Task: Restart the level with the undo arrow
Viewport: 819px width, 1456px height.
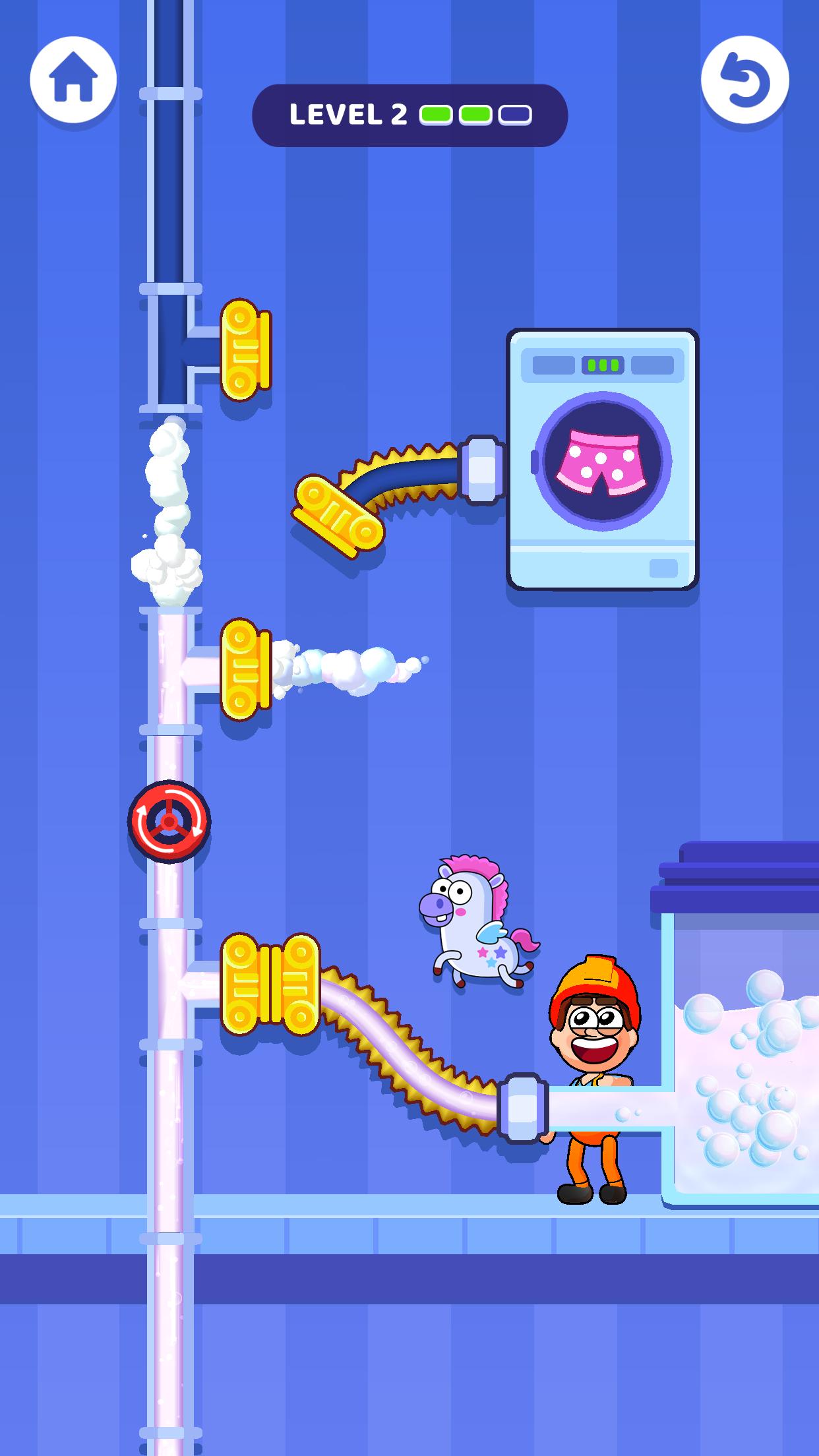Action: coord(744,80)
